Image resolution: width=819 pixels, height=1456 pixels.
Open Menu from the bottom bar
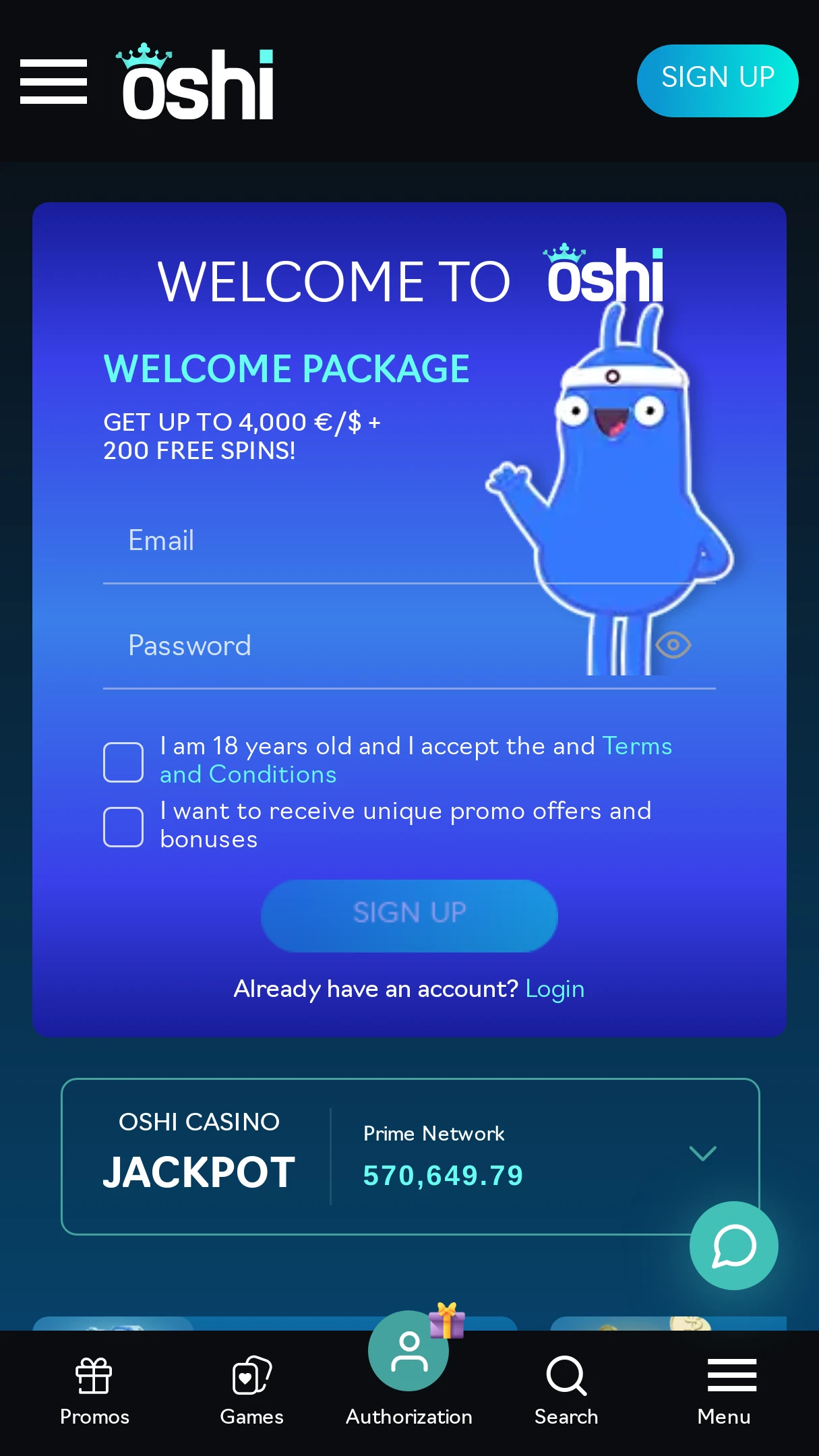pos(724,1390)
